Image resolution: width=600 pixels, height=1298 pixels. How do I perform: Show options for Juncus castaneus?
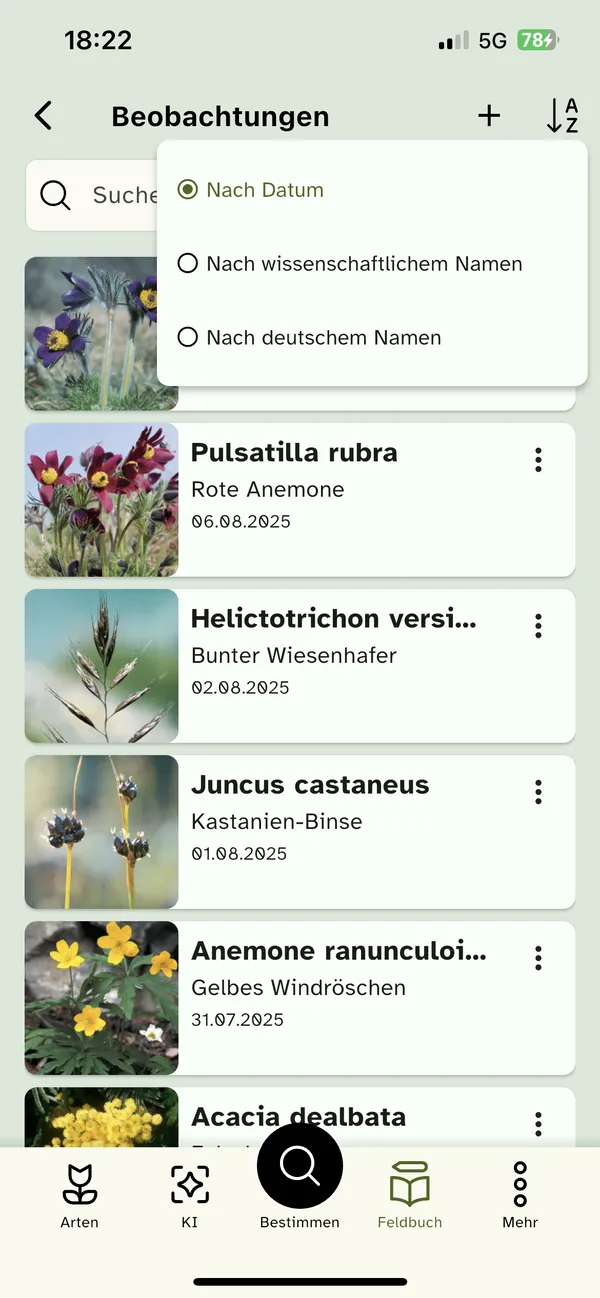pos(538,792)
